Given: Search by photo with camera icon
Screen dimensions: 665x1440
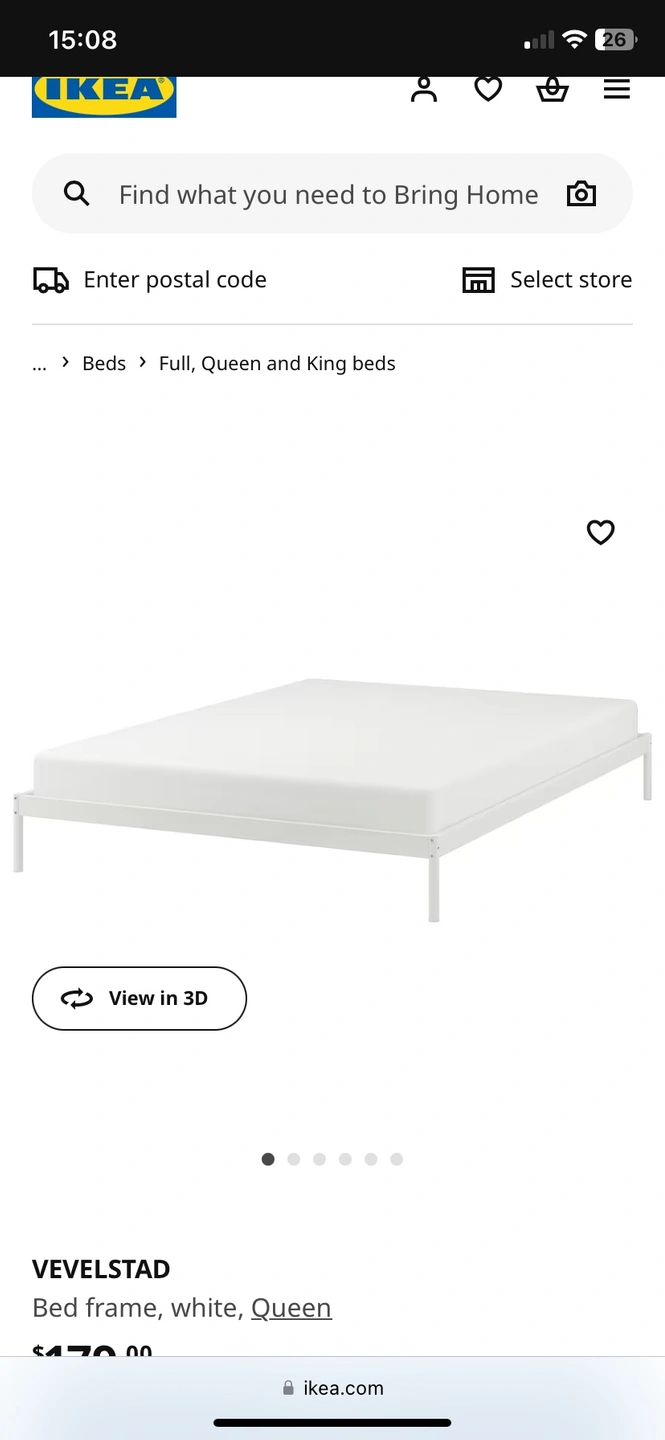Looking at the screenshot, I should [x=581, y=194].
